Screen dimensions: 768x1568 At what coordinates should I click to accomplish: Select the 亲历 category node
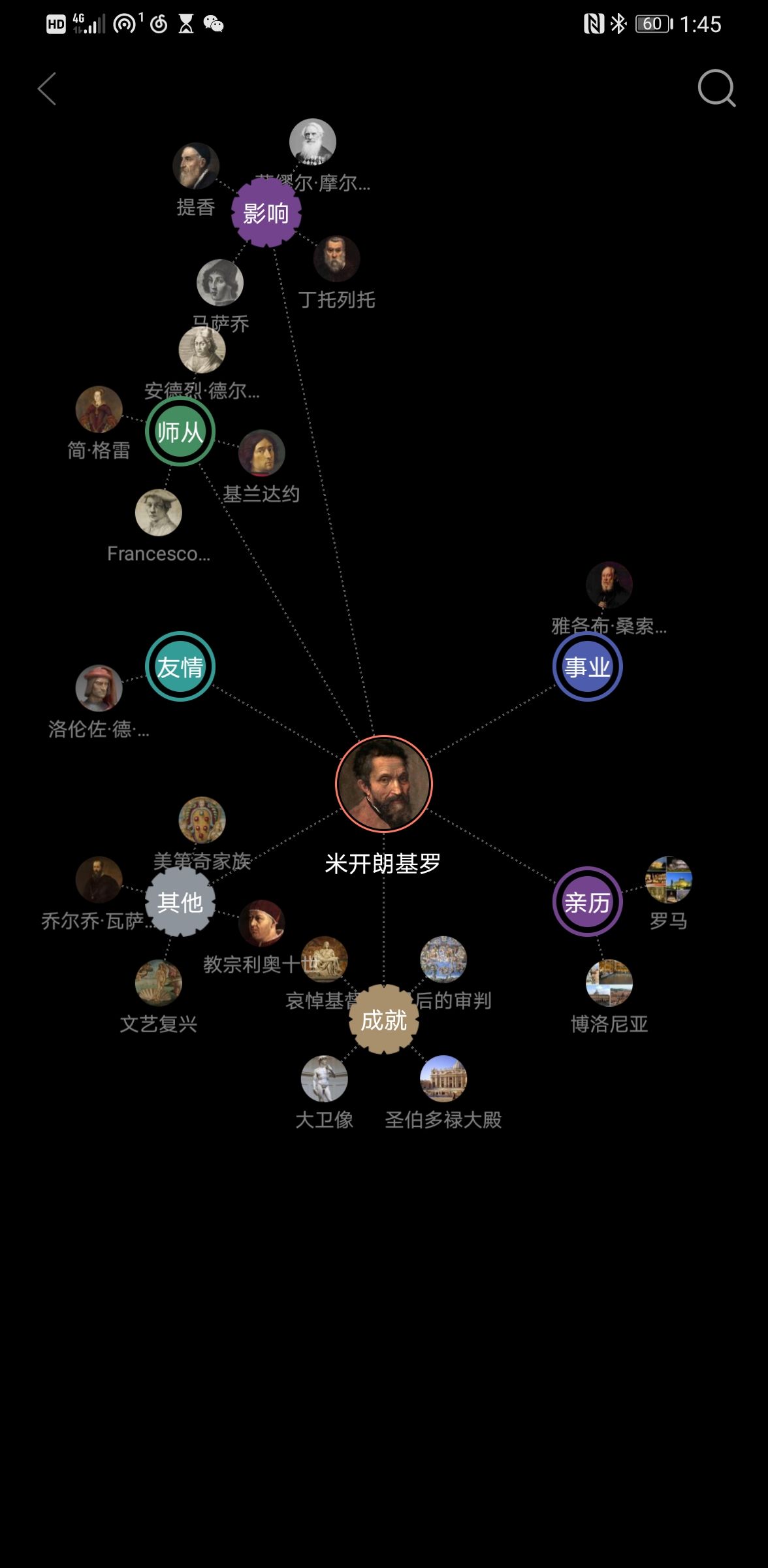click(587, 902)
